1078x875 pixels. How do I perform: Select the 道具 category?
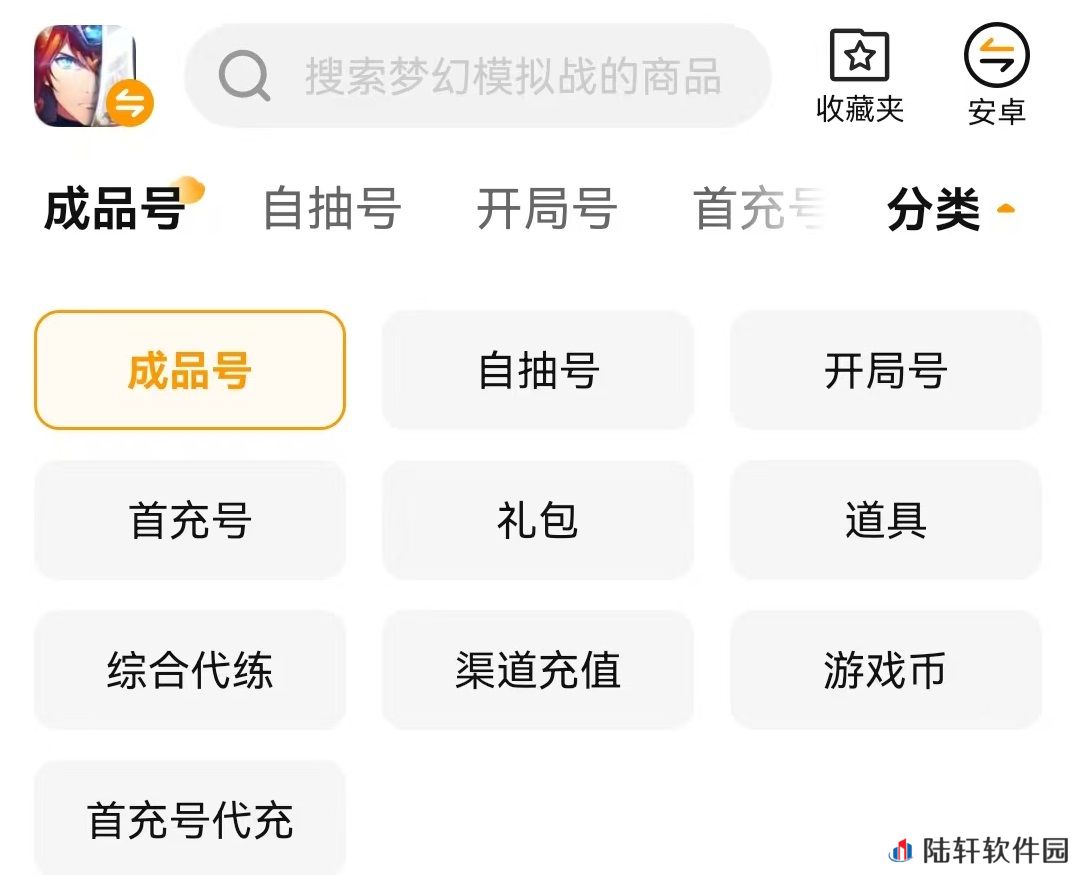click(x=886, y=520)
